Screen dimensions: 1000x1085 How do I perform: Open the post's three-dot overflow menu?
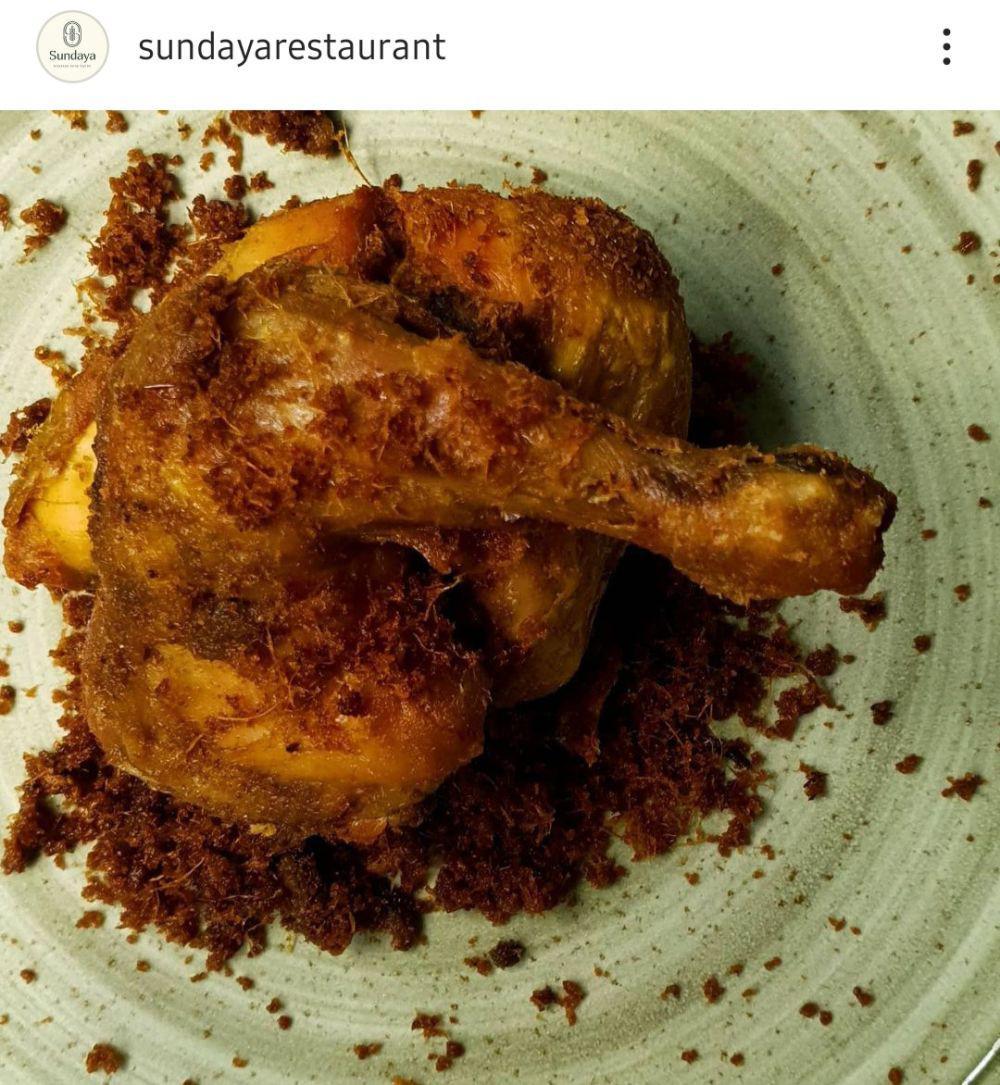(946, 47)
